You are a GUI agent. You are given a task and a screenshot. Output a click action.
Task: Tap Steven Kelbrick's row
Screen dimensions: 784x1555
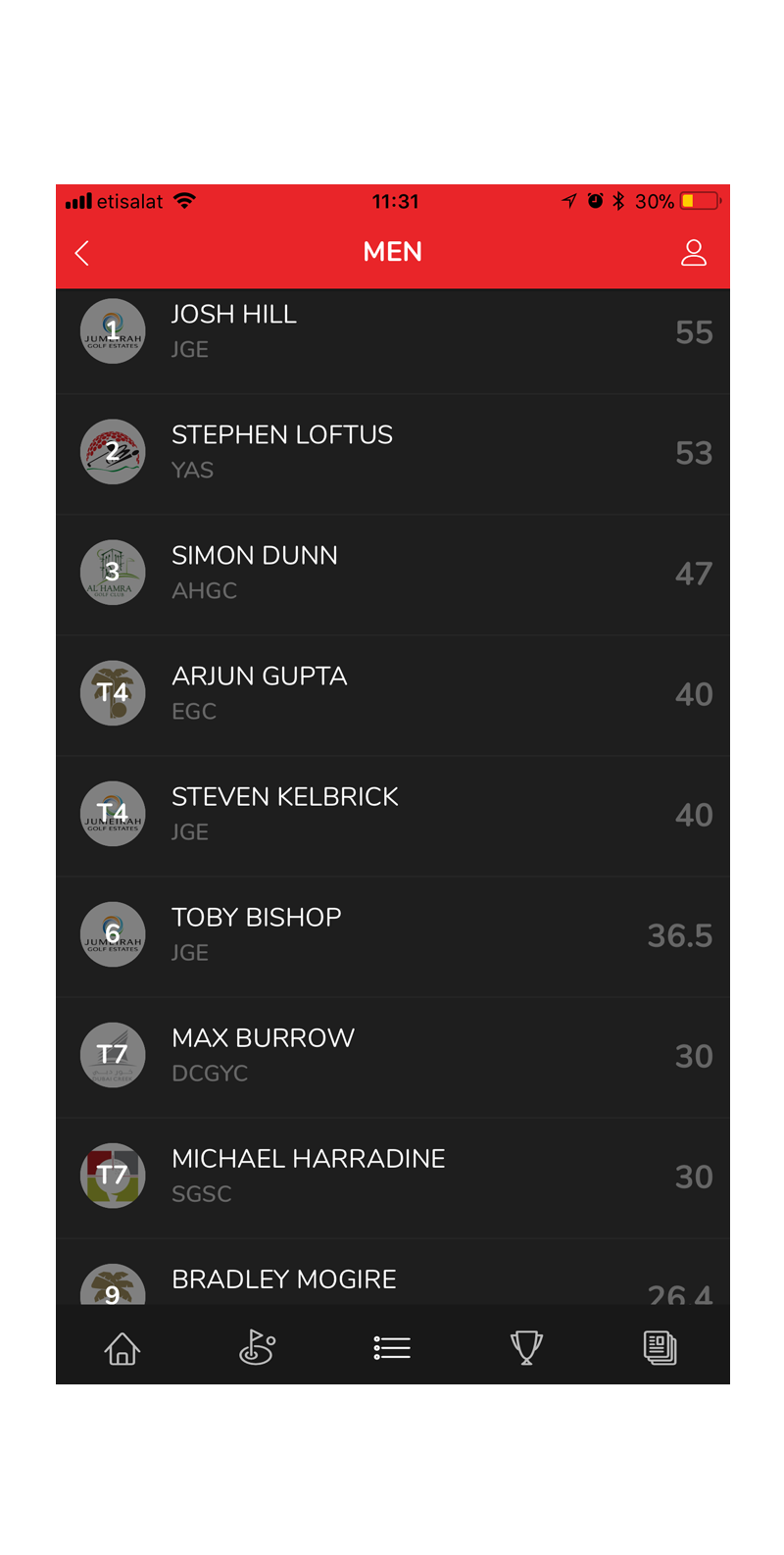point(392,815)
